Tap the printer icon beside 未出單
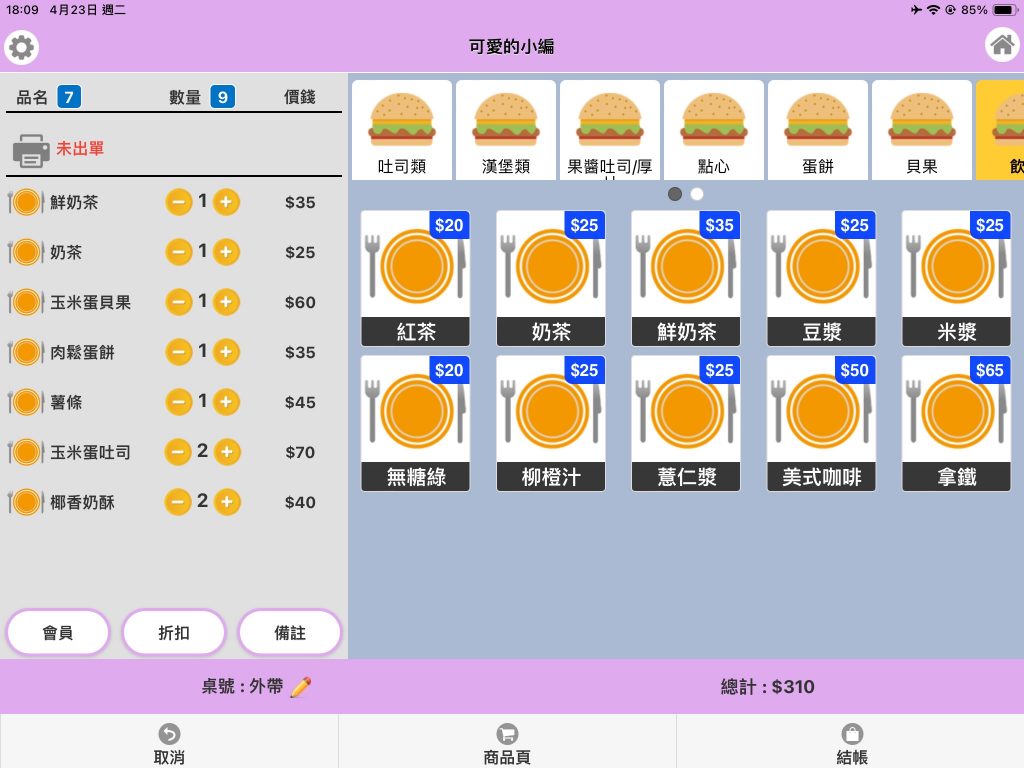 31,150
